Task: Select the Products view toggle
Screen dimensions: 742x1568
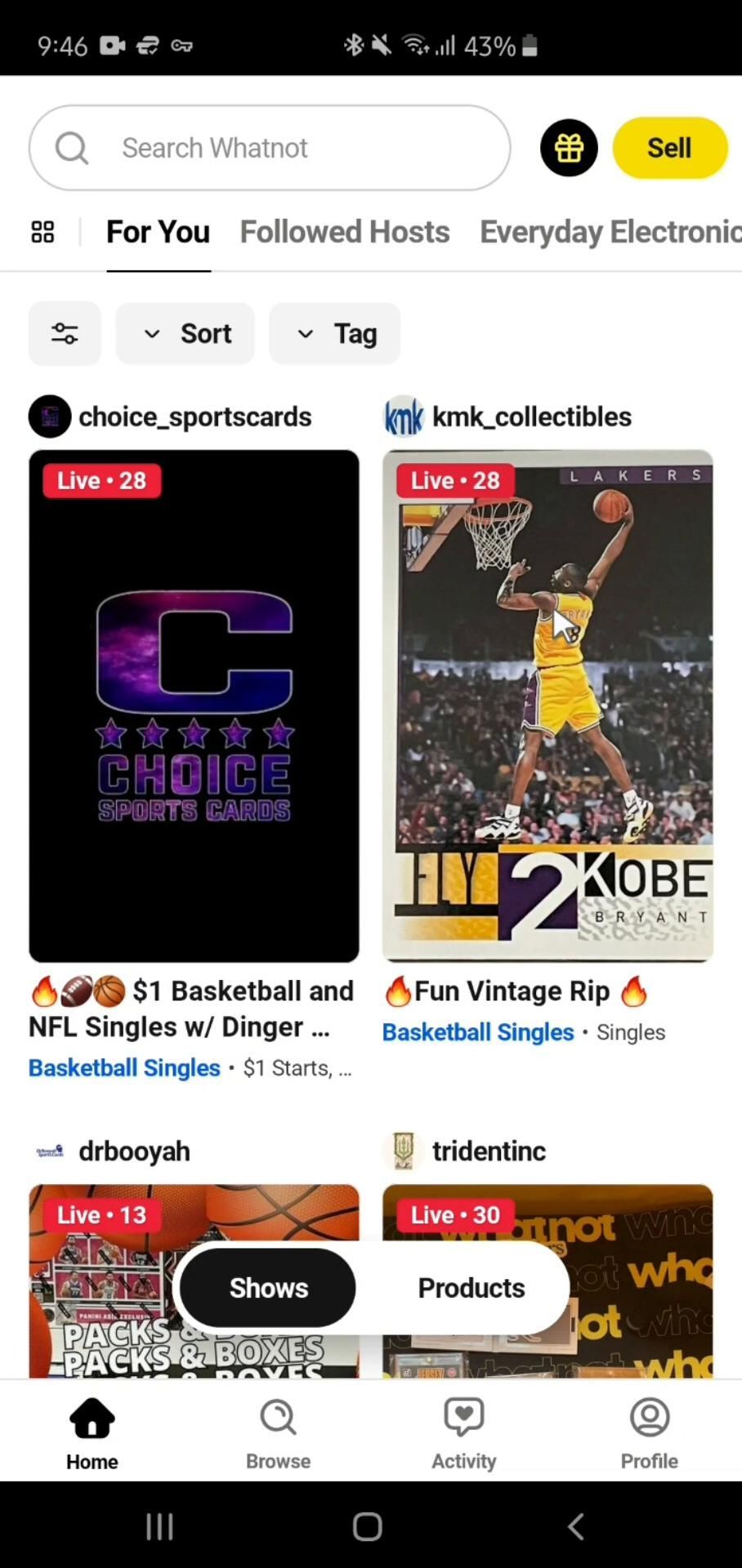Action: 472,1288
